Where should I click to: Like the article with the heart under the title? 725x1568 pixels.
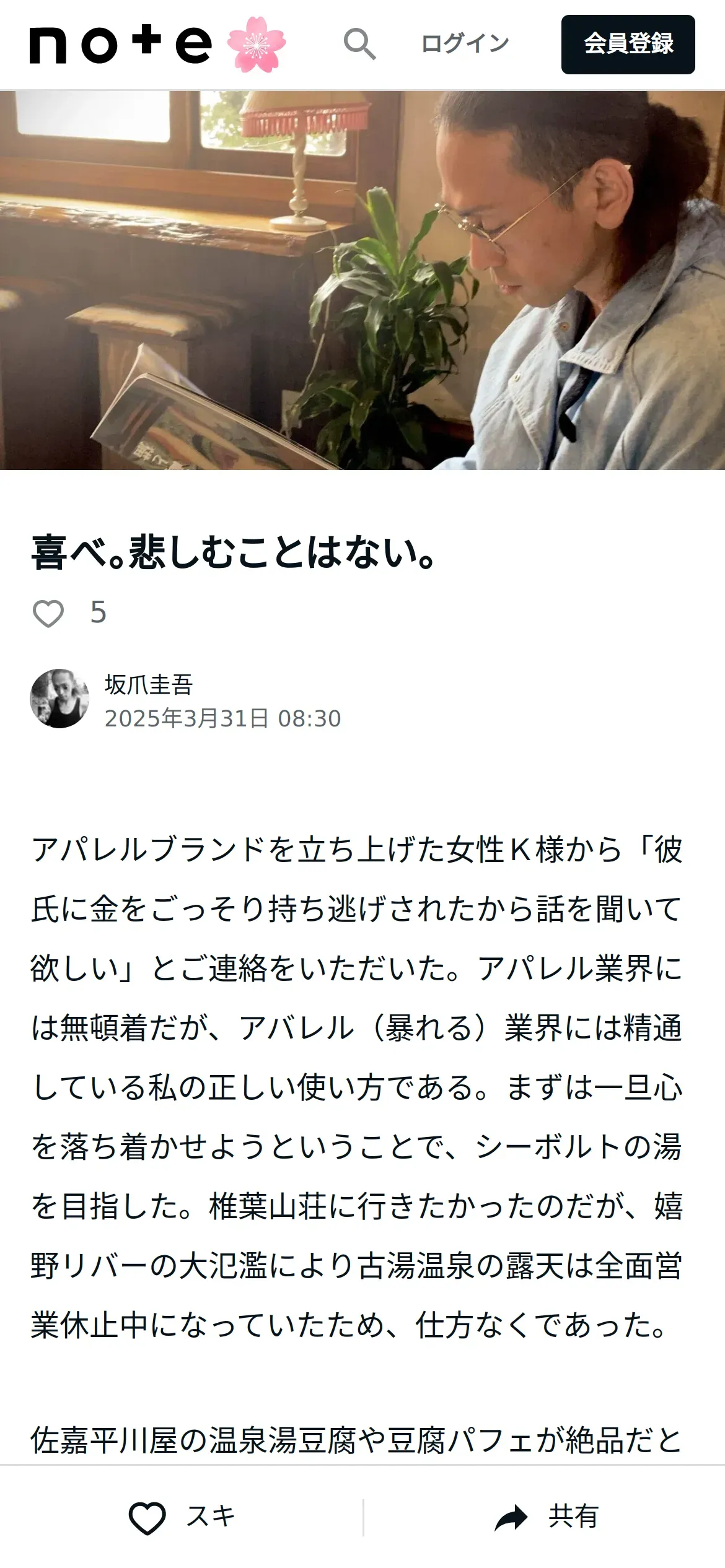pos(48,614)
